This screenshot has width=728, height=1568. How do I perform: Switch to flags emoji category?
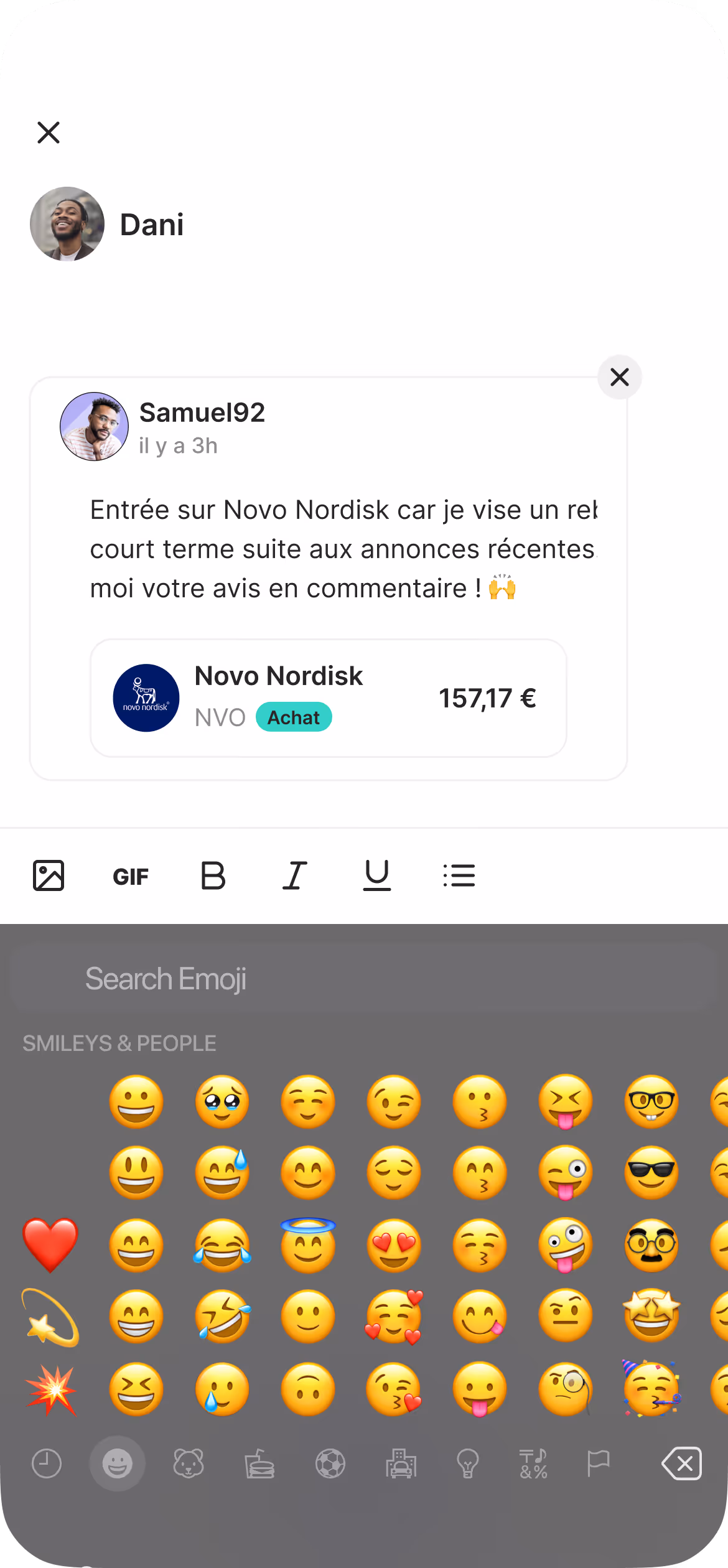pos(598,1463)
